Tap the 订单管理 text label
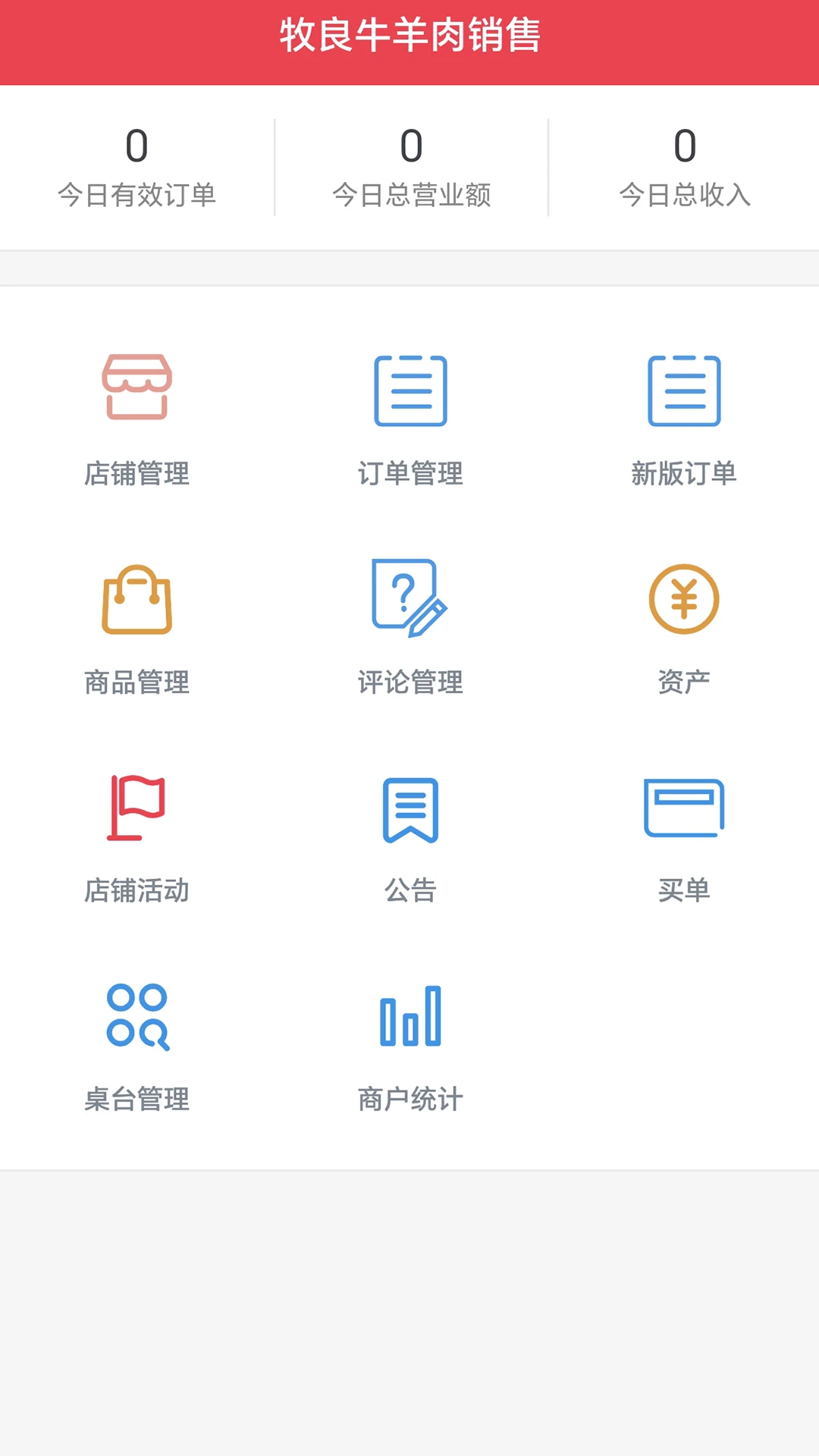 (410, 474)
